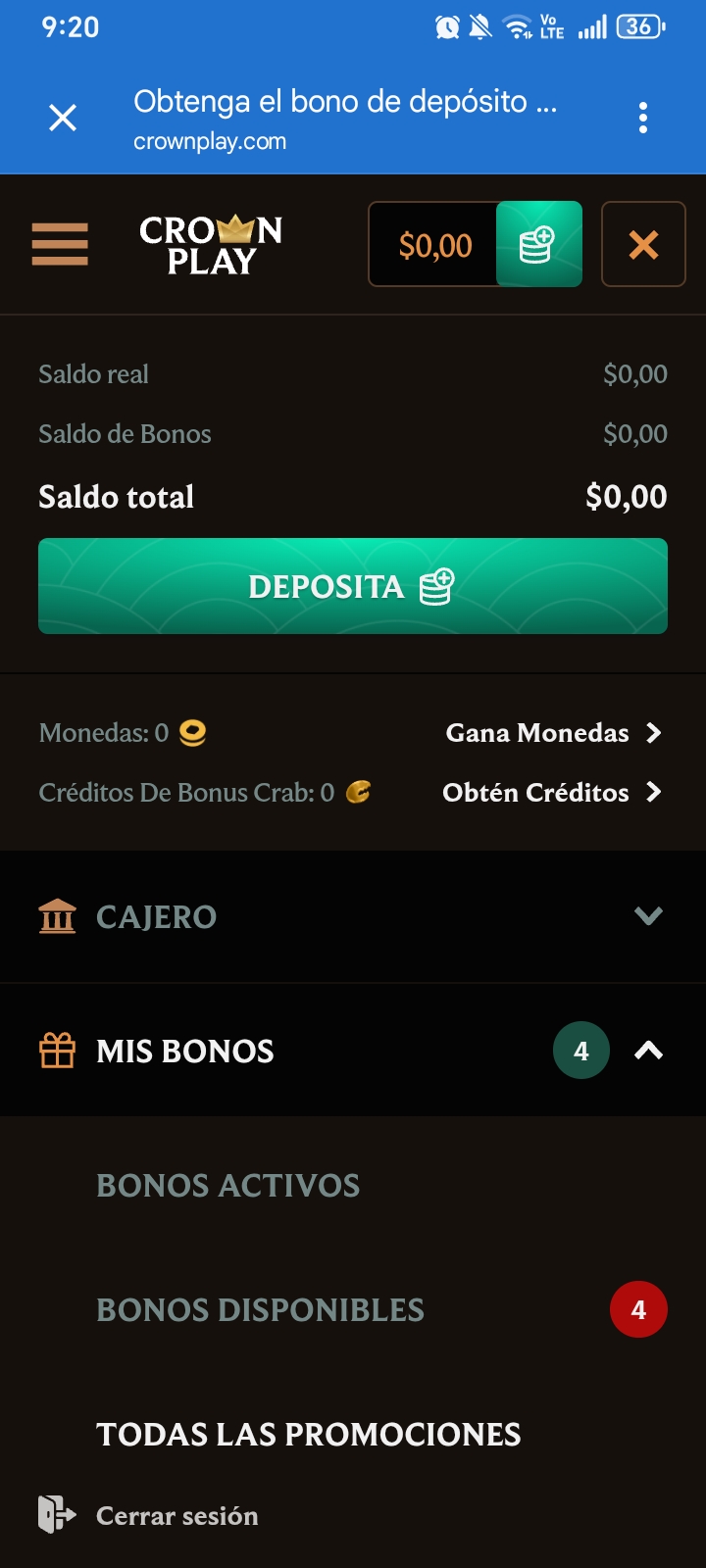The height and width of the screenshot is (1568, 706).
Task: Open Obtén Créditos
Action: [x=551, y=792]
